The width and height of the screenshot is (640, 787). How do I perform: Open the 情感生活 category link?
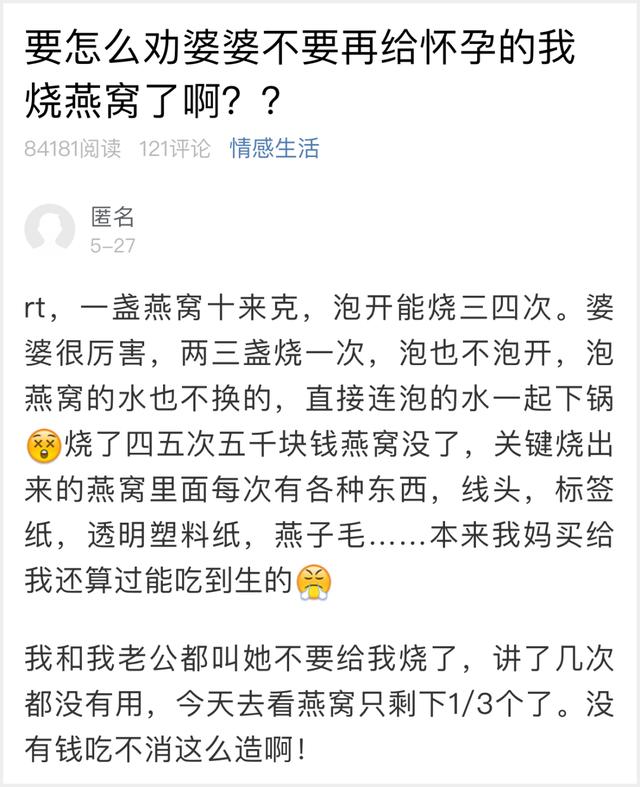[274, 149]
